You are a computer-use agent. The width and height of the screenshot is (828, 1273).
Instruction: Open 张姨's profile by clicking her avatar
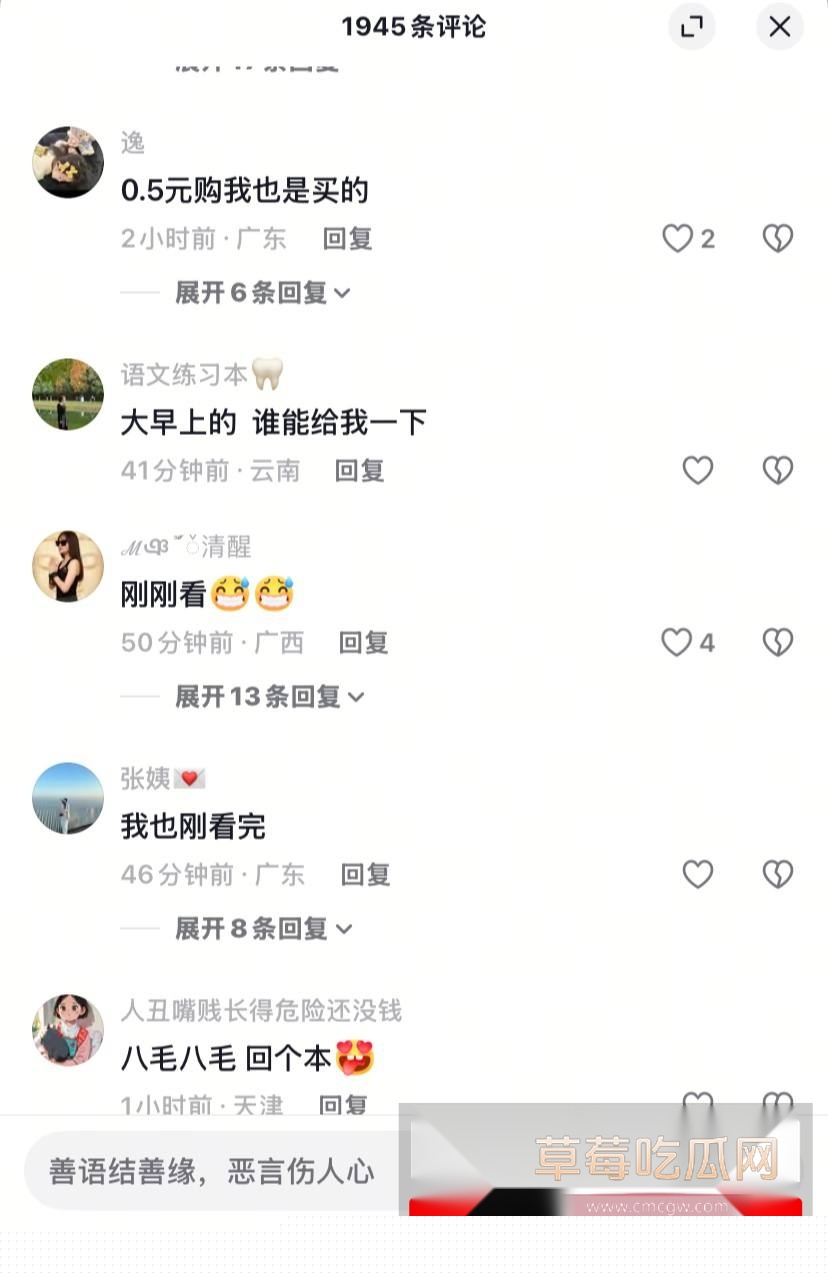pos(67,797)
